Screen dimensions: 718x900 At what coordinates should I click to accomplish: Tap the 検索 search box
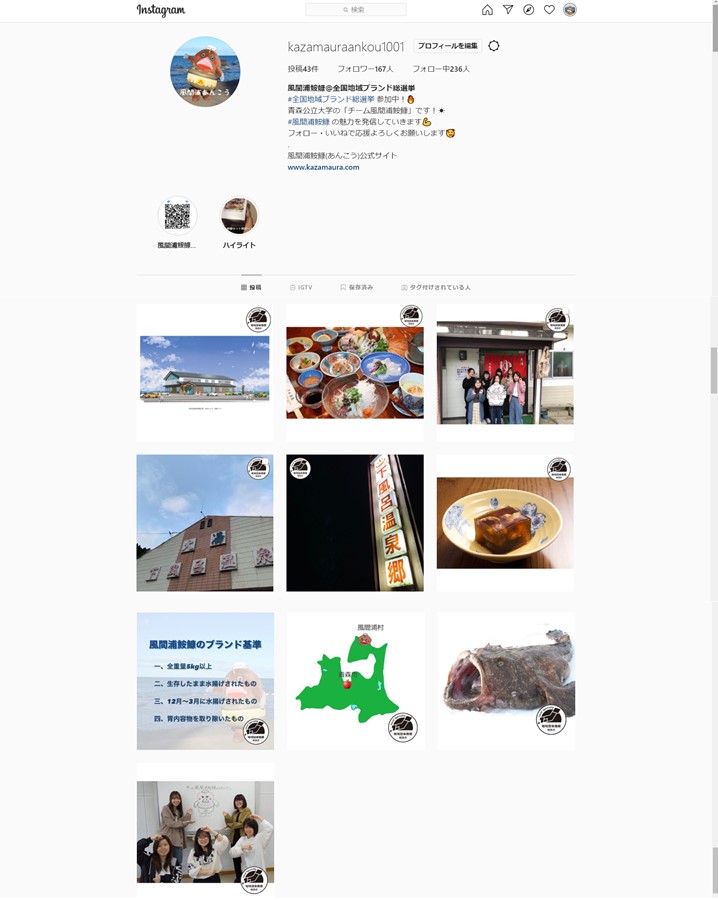coord(356,10)
